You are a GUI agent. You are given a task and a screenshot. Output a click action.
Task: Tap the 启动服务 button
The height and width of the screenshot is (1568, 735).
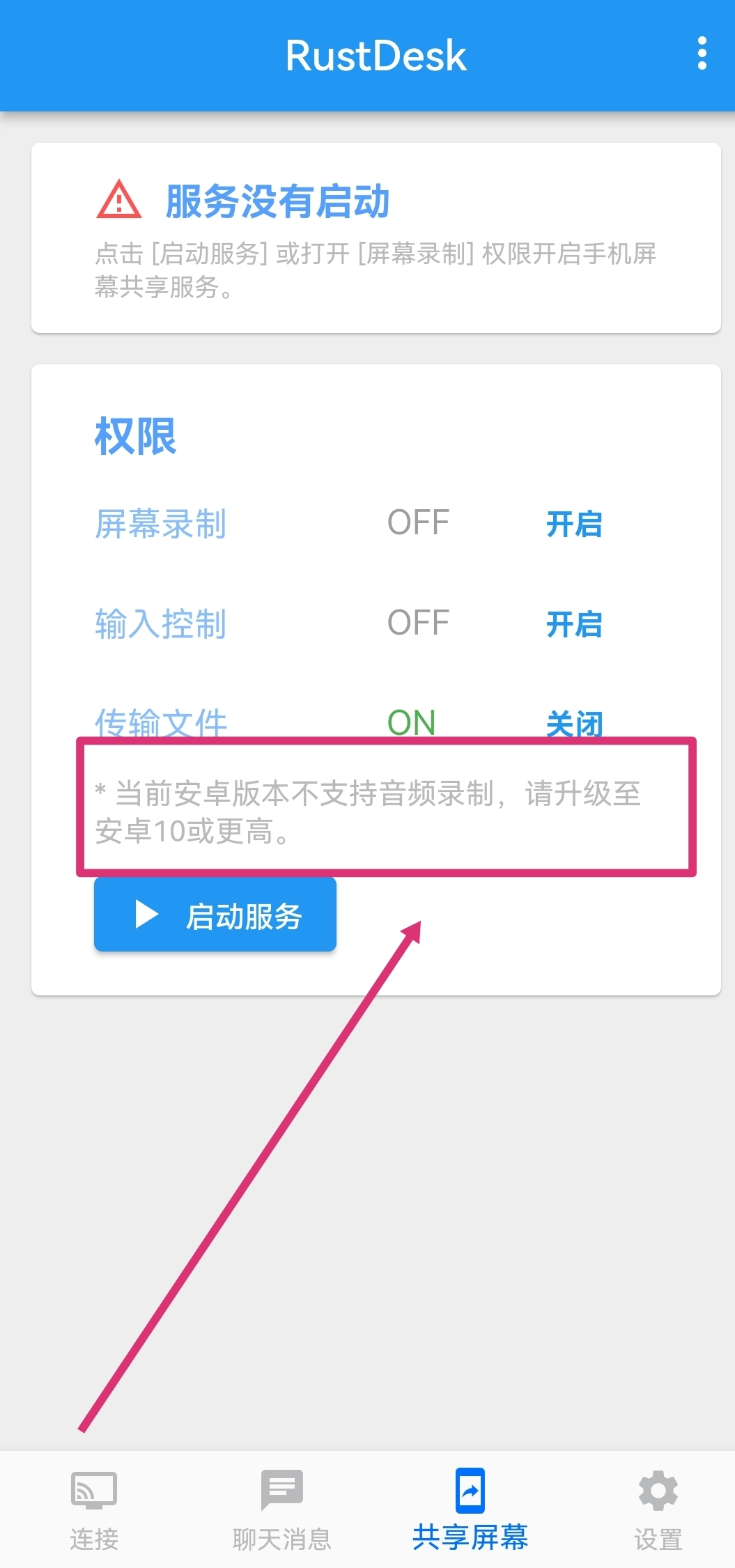click(215, 914)
